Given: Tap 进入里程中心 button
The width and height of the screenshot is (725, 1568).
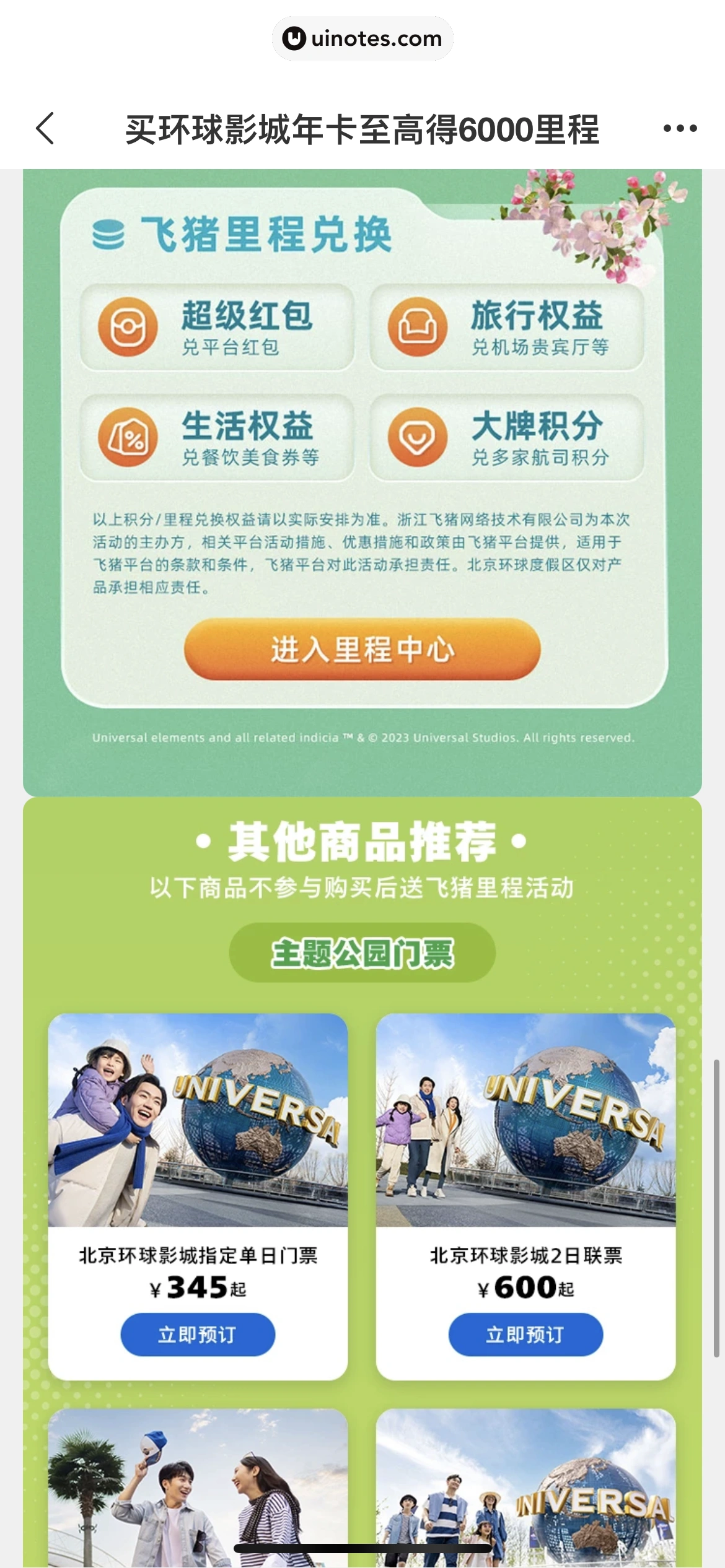Looking at the screenshot, I should (362, 650).
